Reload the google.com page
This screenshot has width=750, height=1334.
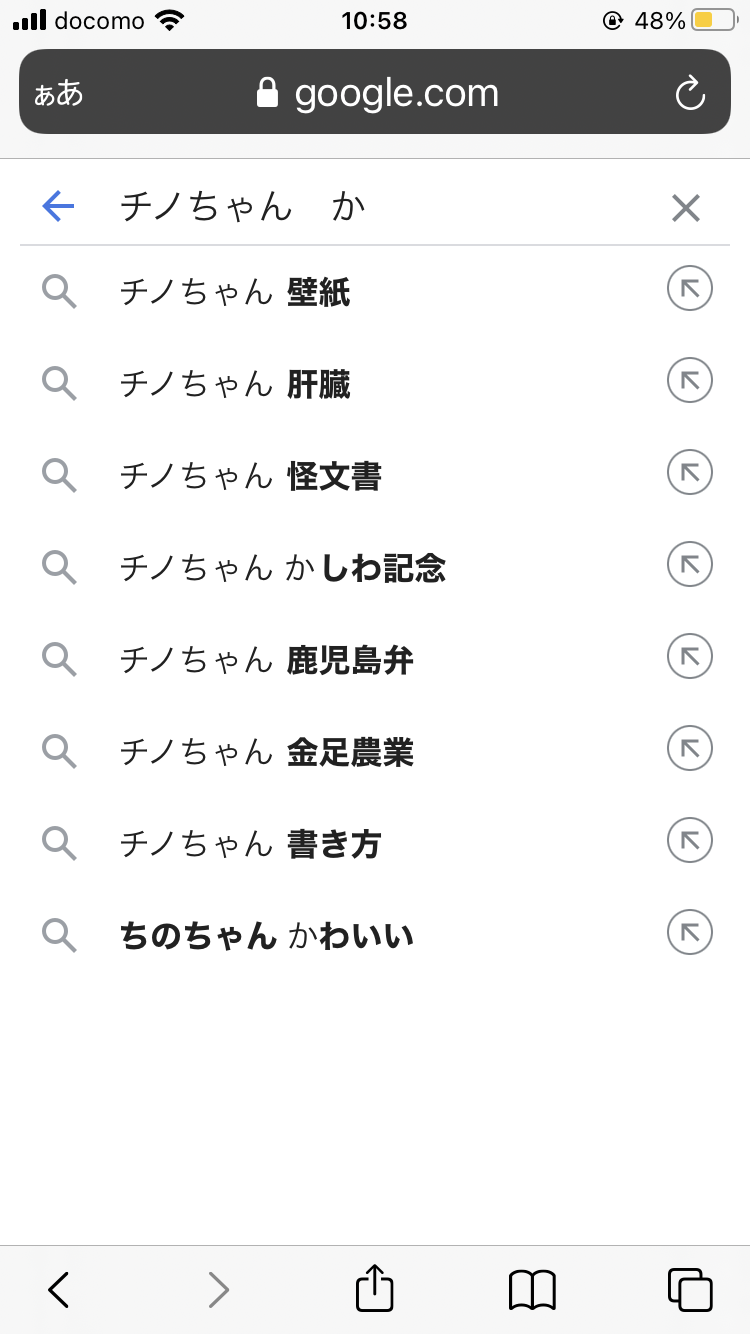click(690, 94)
